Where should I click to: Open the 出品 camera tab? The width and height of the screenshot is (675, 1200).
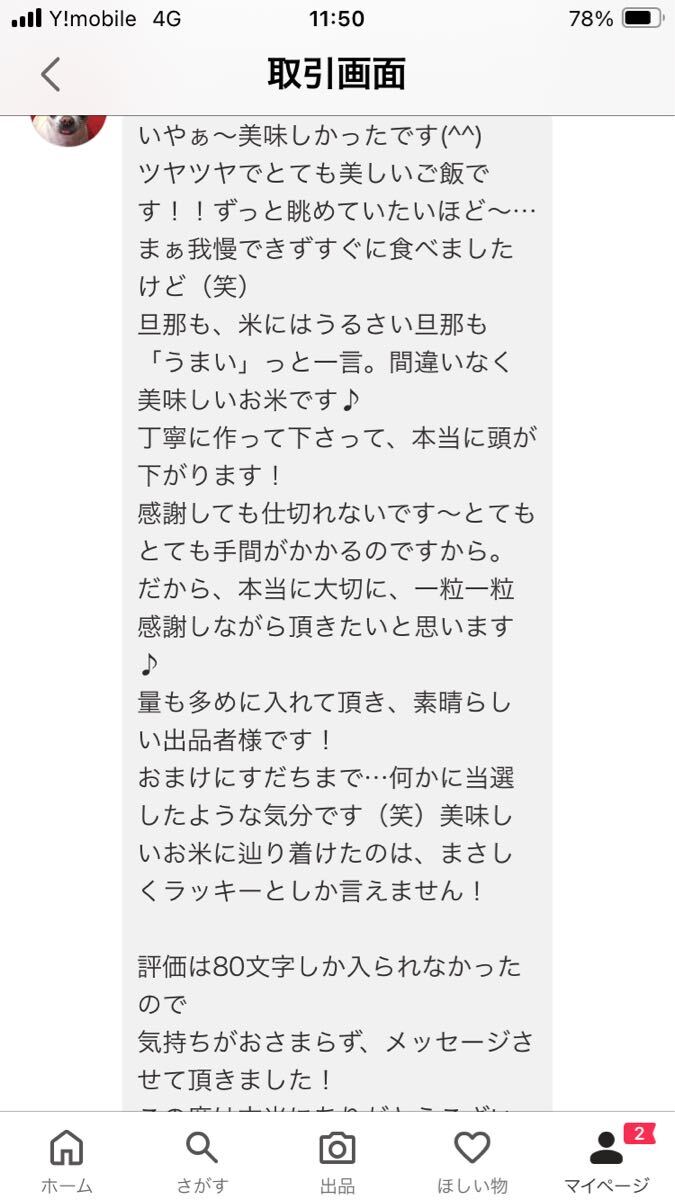click(337, 1160)
